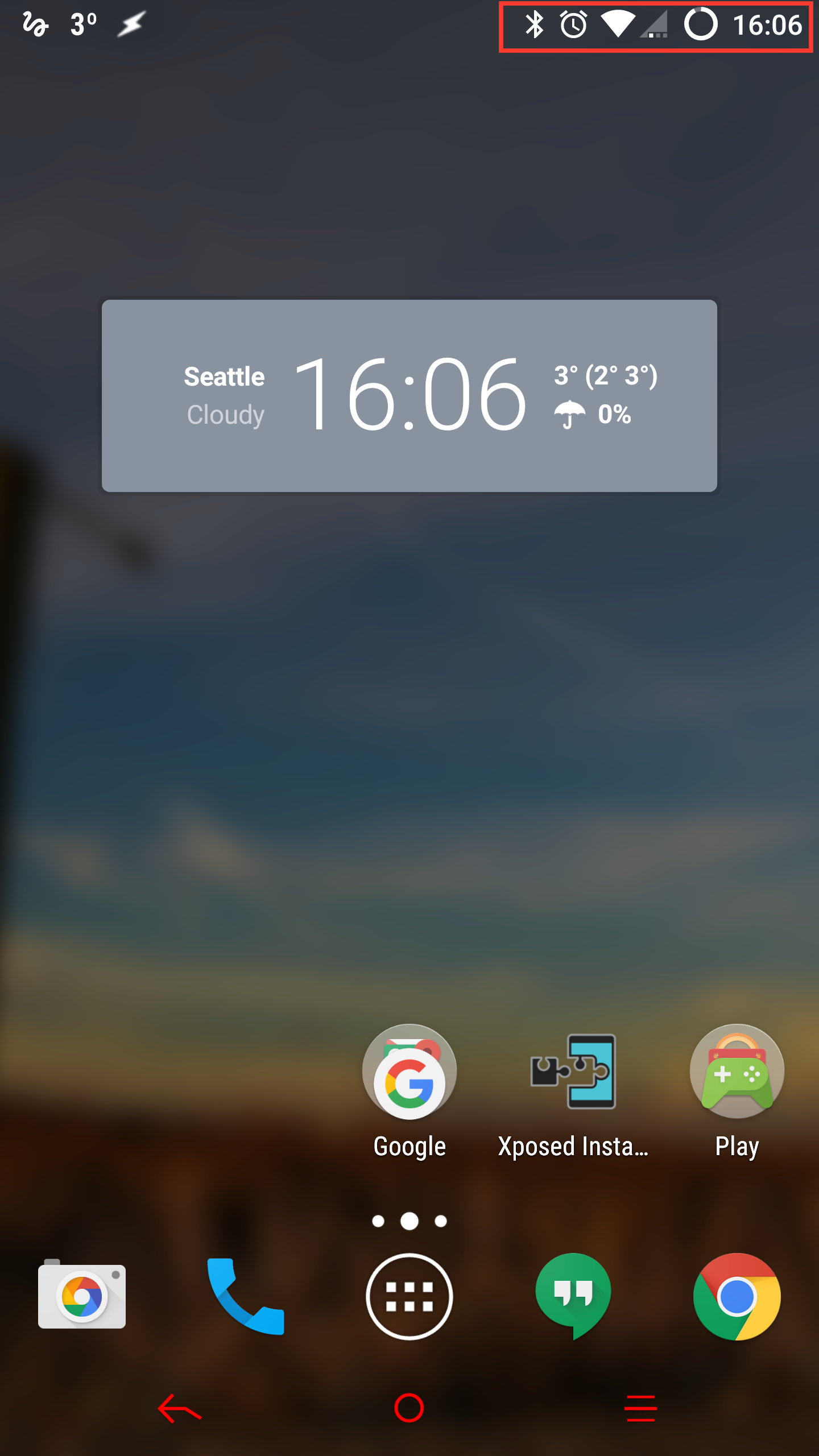Open the Seattle weather clock widget
819x1456 pixels.
tap(409, 396)
